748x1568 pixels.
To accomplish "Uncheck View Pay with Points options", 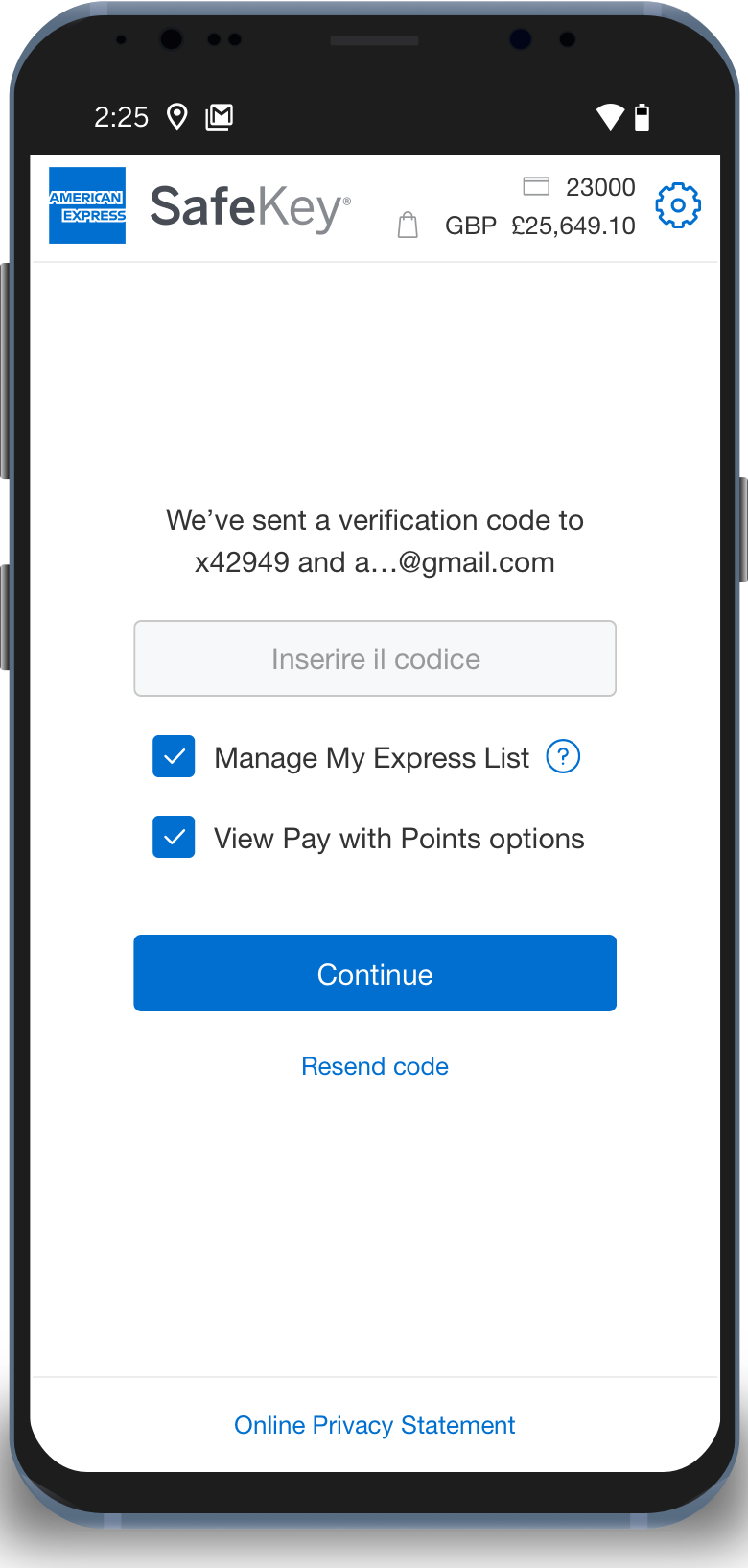I will (174, 838).
